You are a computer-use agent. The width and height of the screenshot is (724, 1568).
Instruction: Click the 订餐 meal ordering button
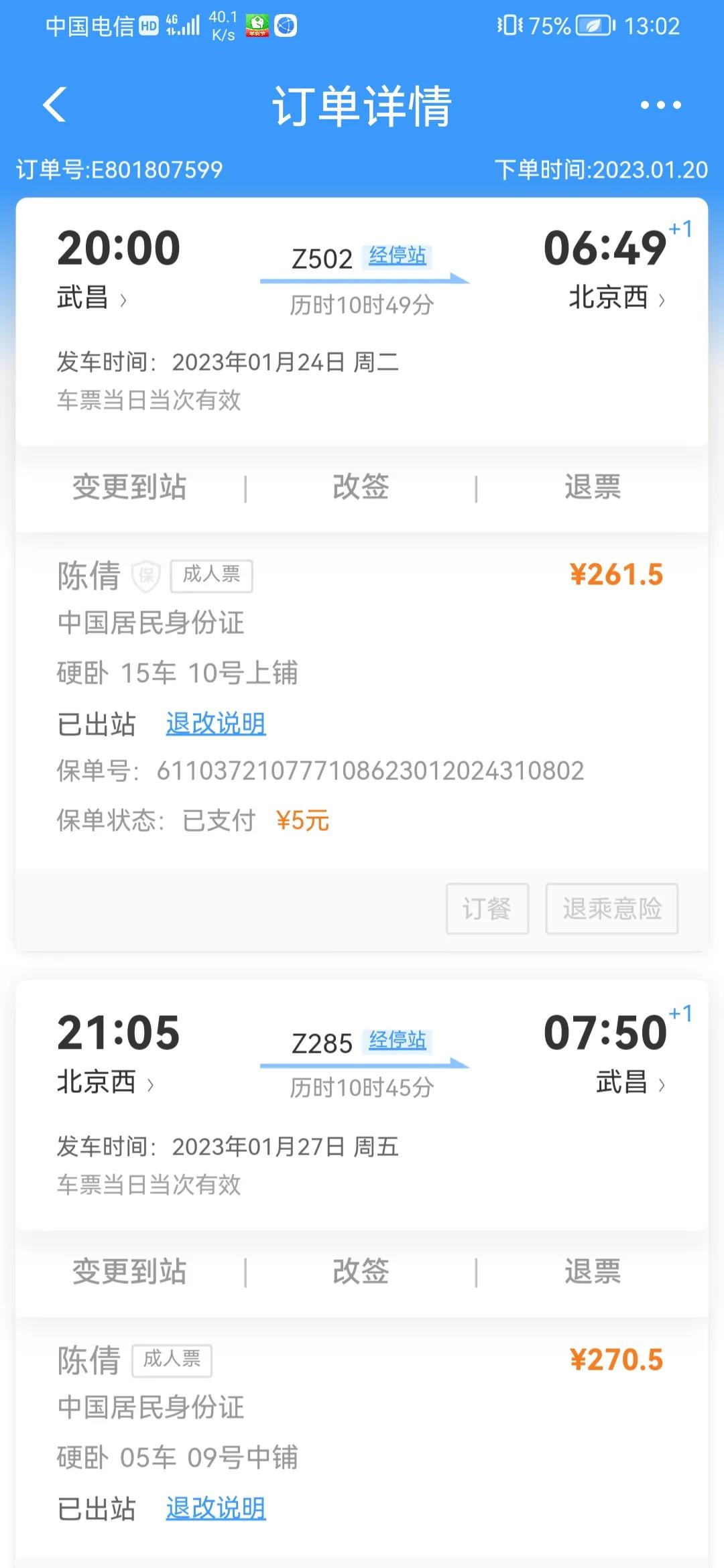tap(487, 909)
